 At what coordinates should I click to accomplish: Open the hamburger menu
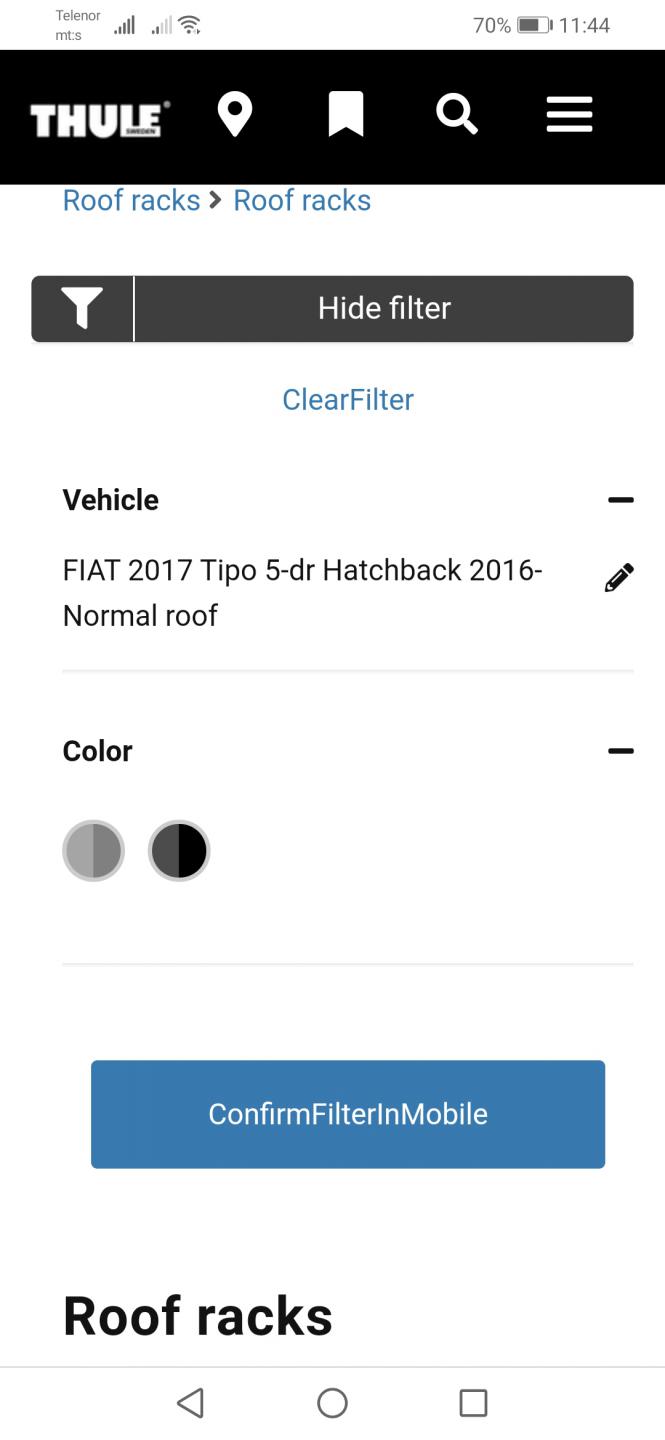570,114
